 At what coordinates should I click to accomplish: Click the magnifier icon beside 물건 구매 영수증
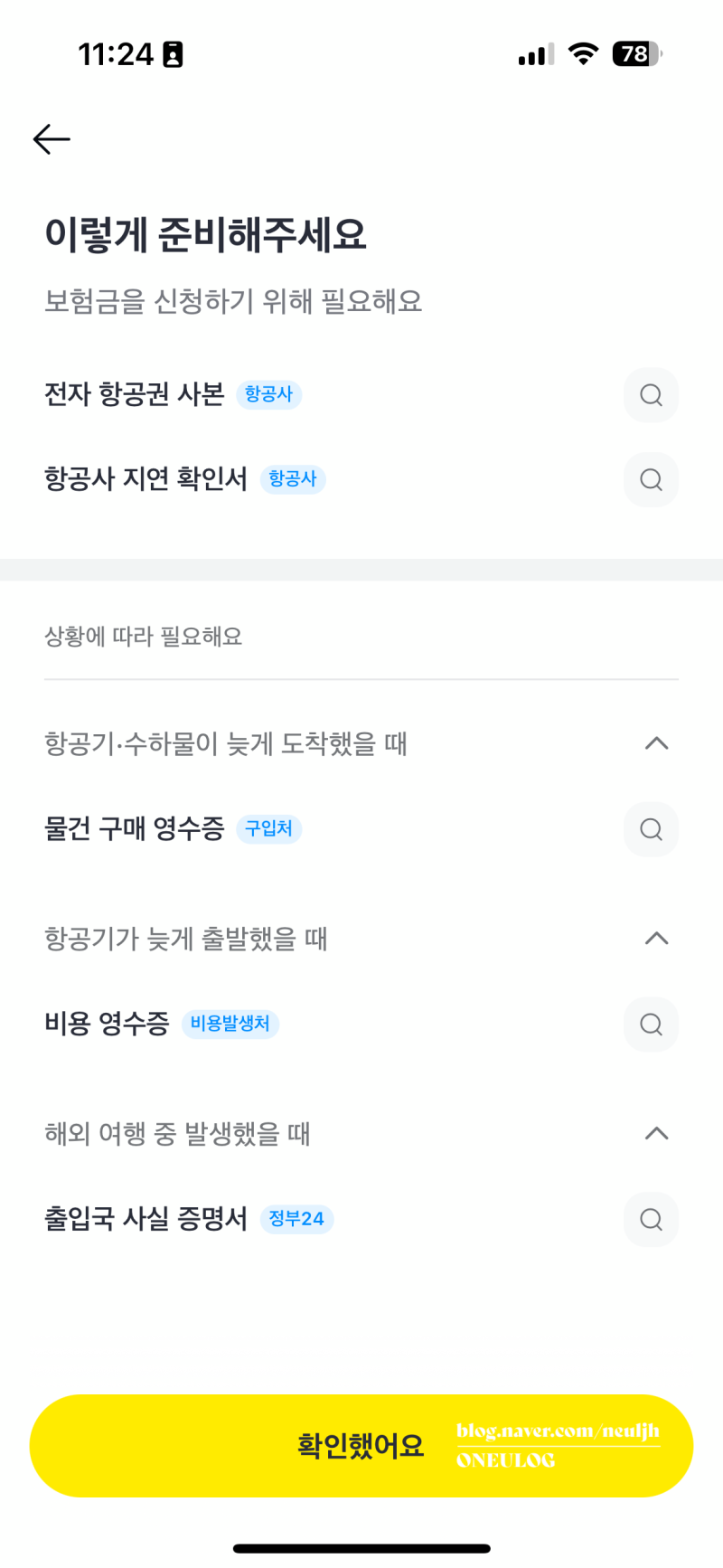651,829
